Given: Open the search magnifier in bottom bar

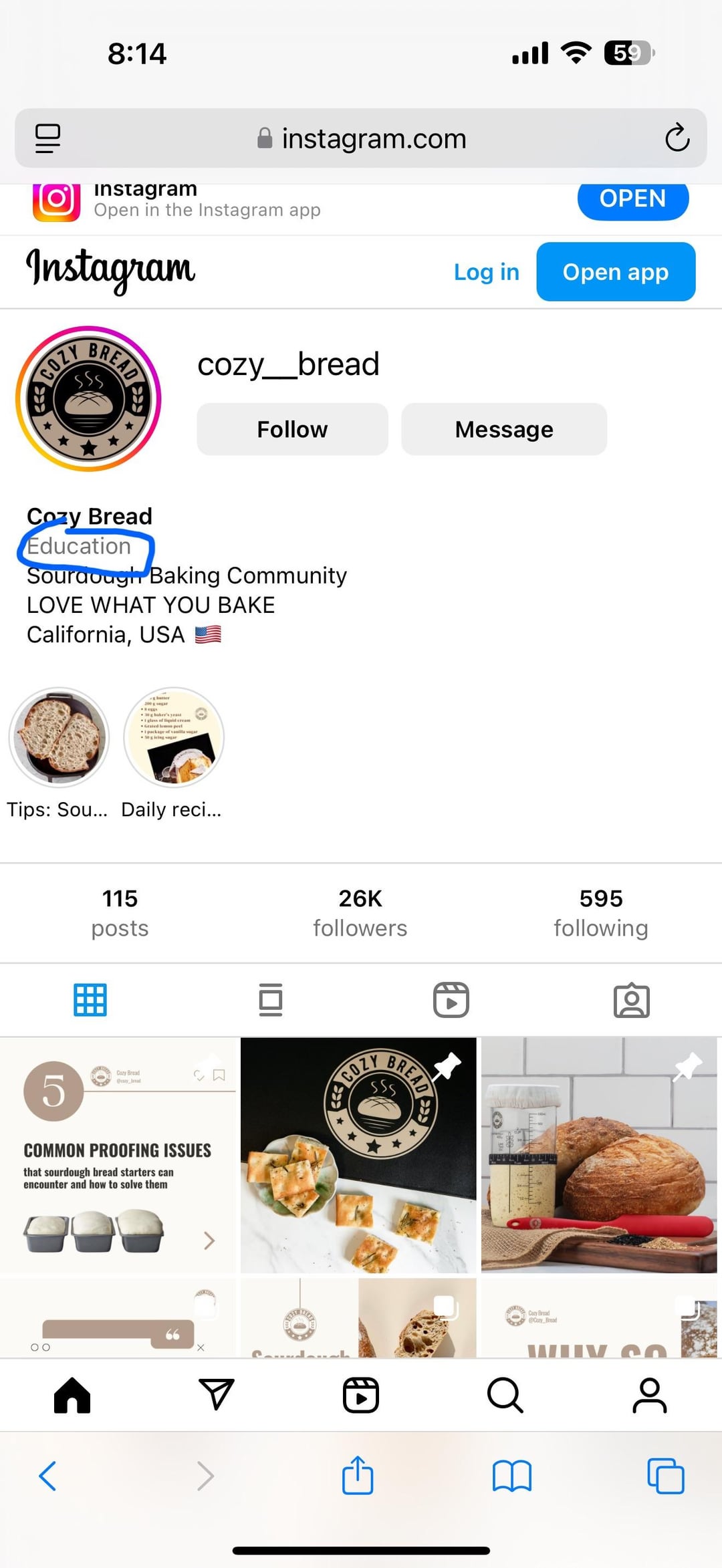Looking at the screenshot, I should [x=505, y=1396].
